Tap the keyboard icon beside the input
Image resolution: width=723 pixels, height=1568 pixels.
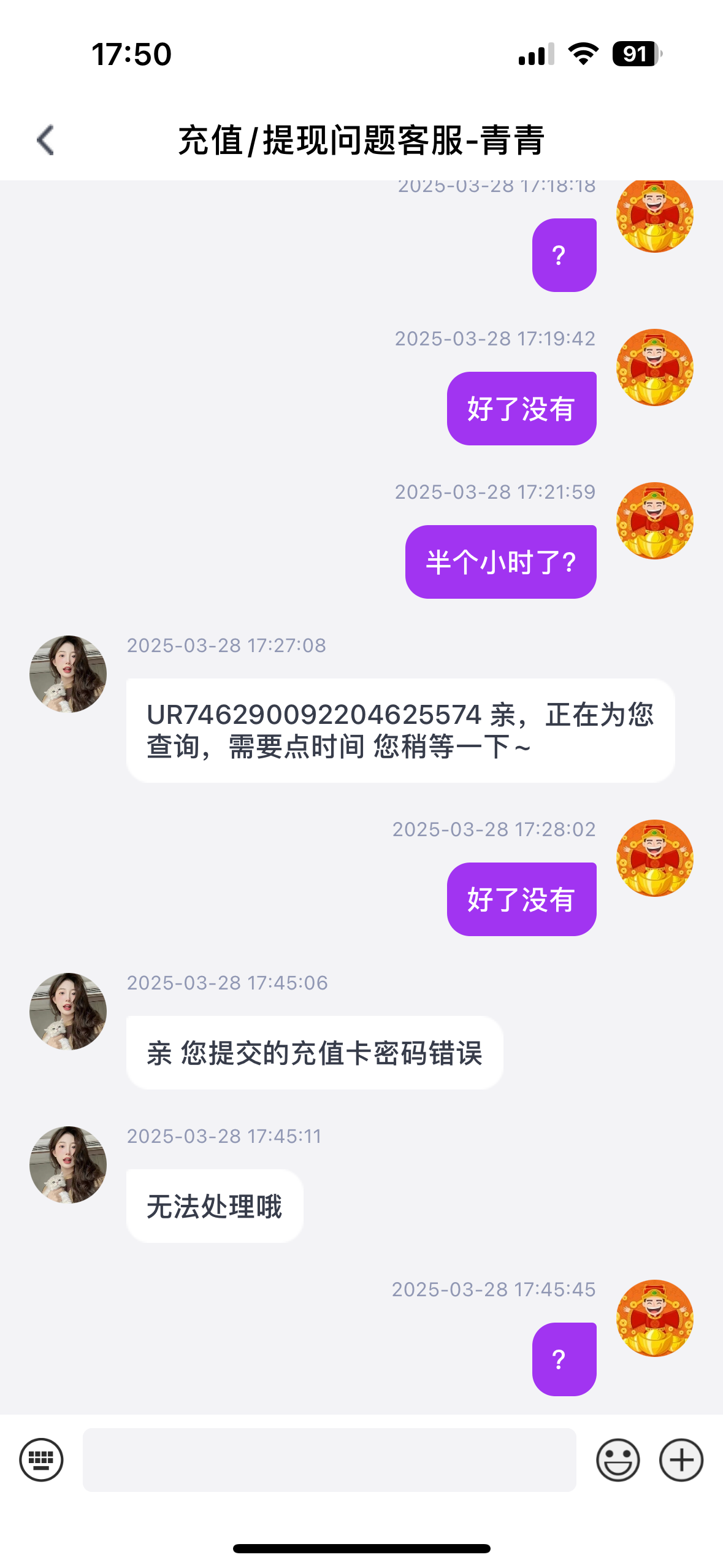click(x=41, y=1459)
